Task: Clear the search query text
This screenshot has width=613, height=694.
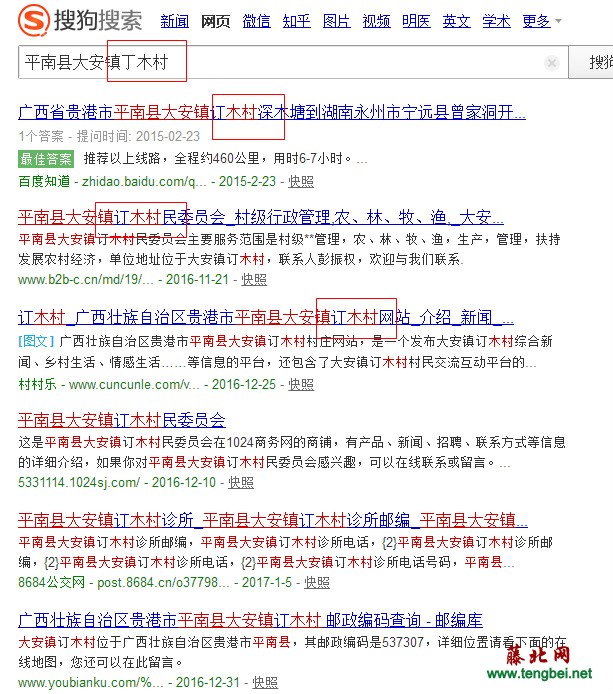Action: pyautogui.click(x=551, y=63)
